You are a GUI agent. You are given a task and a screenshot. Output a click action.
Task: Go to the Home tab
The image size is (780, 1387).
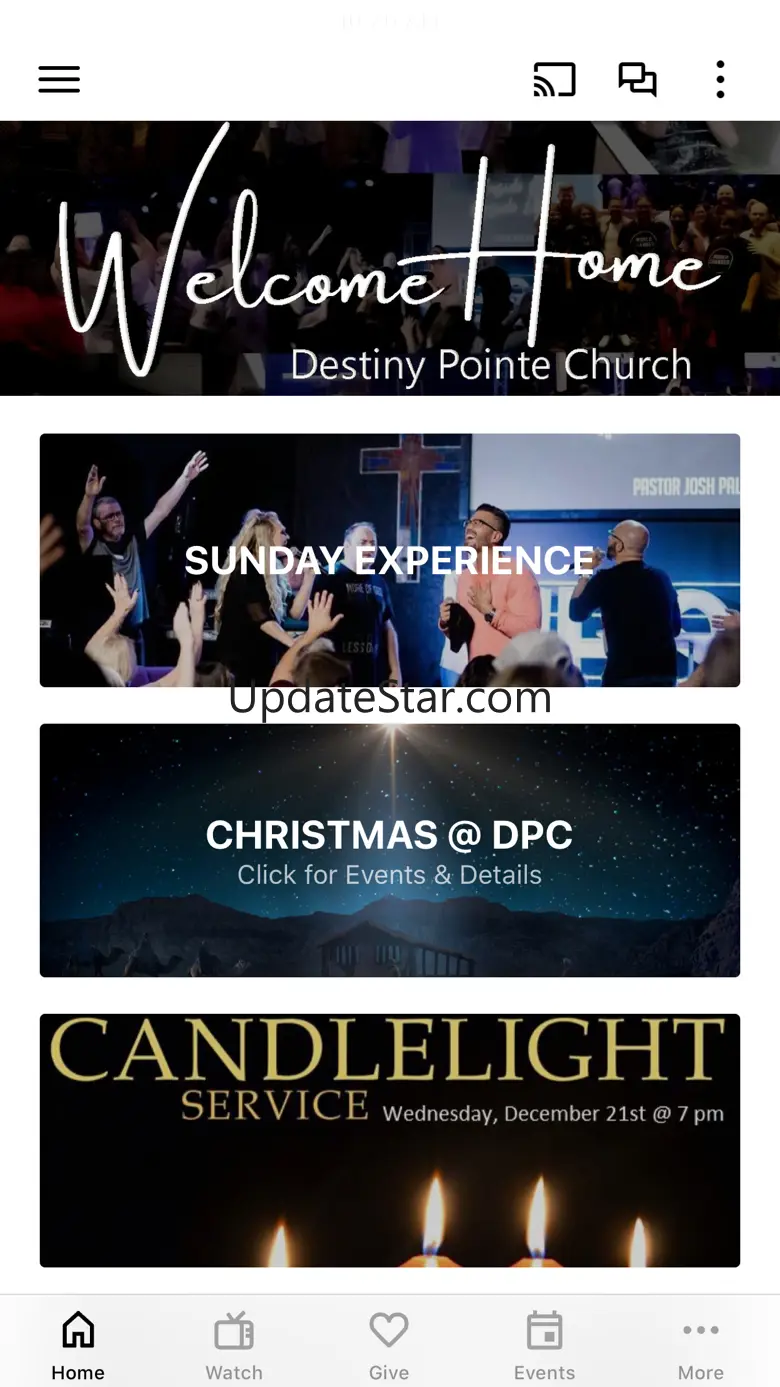[78, 1345]
